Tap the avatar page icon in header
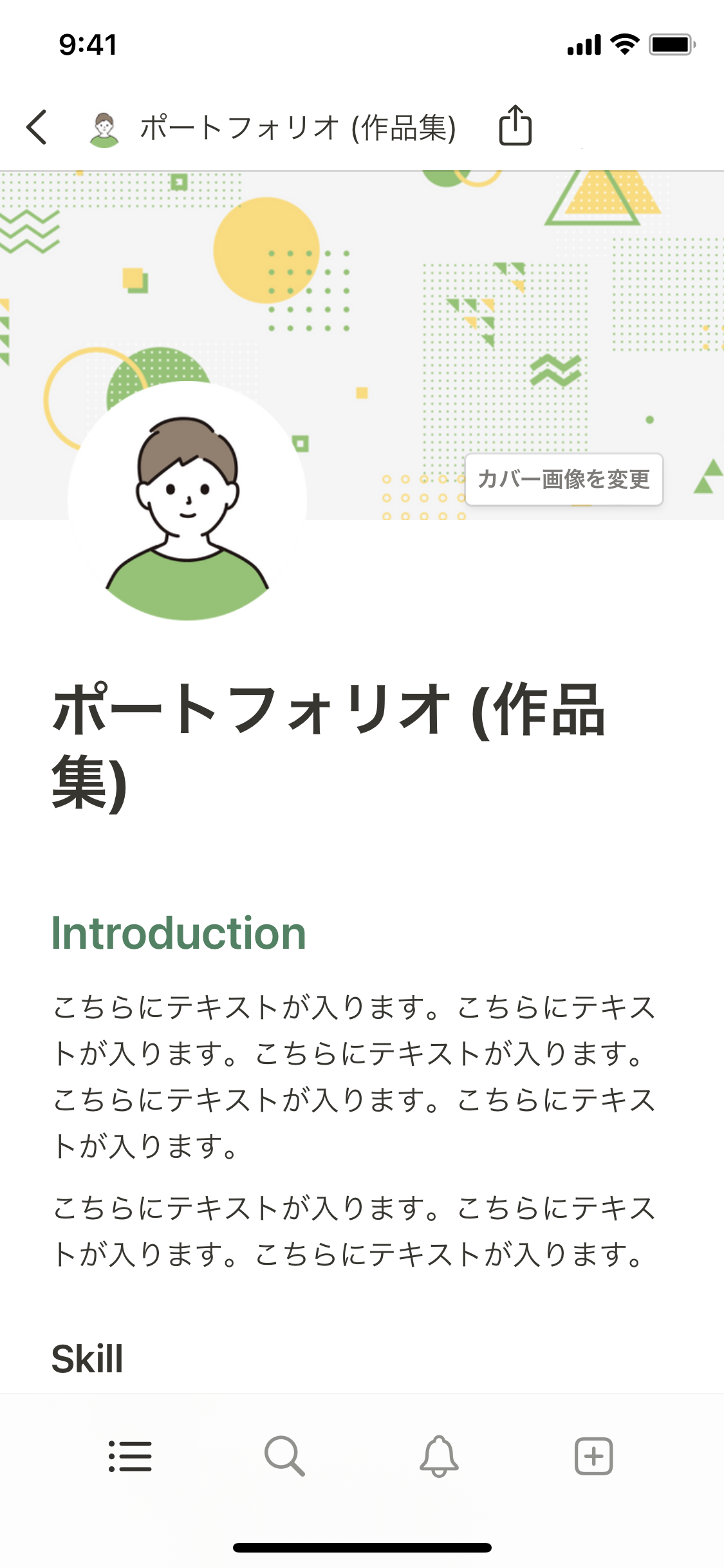This screenshot has width=724, height=1568. pyautogui.click(x=104, y=126)
